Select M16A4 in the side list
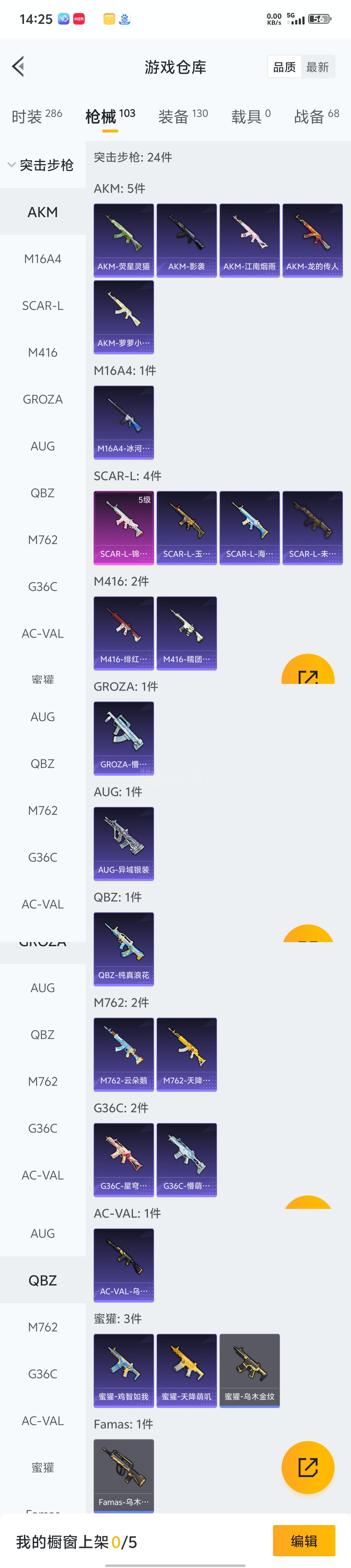This screenshot has width=351, height=1568. point(43,259)
